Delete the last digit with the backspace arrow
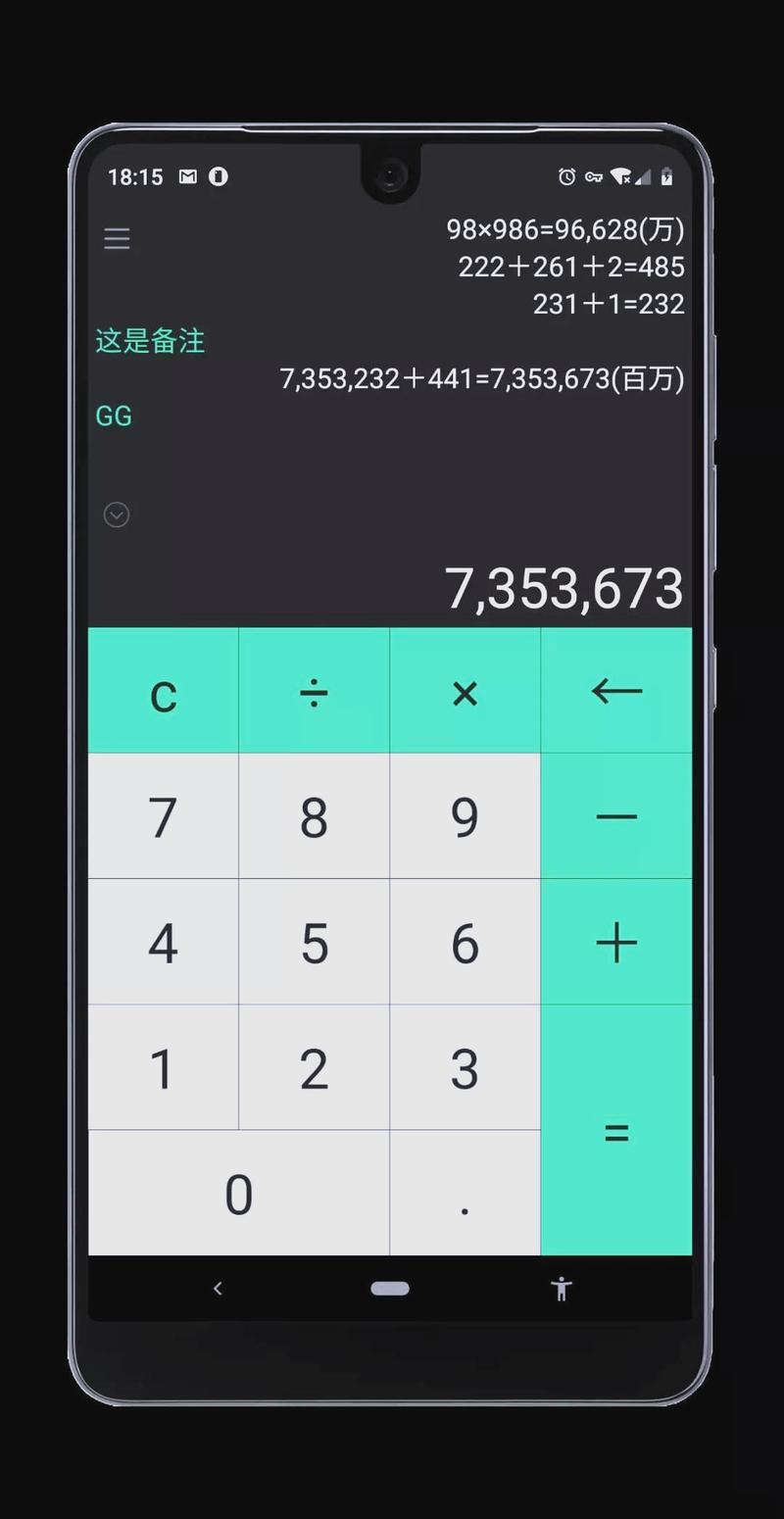 point(616,691)
